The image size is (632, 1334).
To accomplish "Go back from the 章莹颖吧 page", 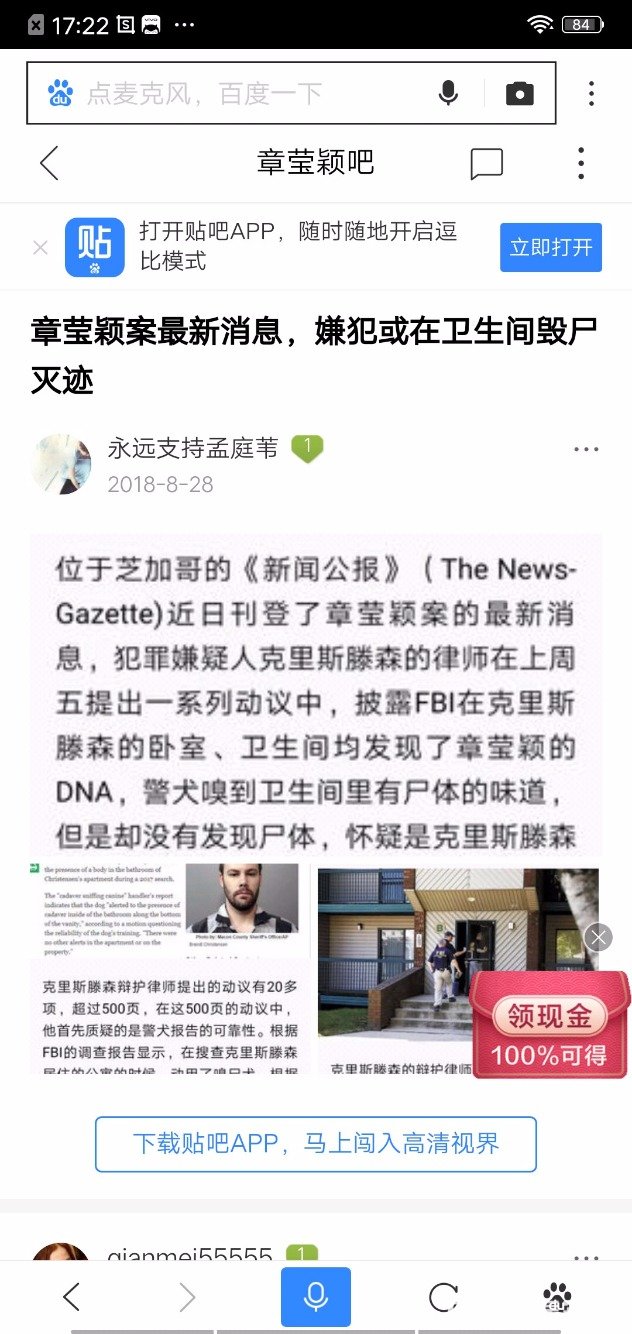I will (49, 162).
